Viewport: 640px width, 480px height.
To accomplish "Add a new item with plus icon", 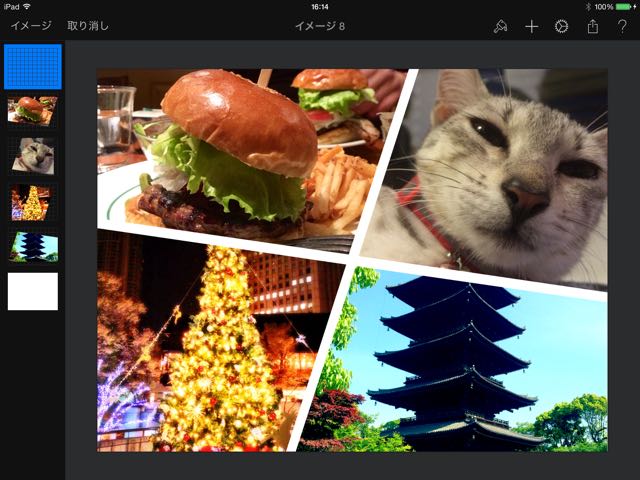I will click(531, 27).
